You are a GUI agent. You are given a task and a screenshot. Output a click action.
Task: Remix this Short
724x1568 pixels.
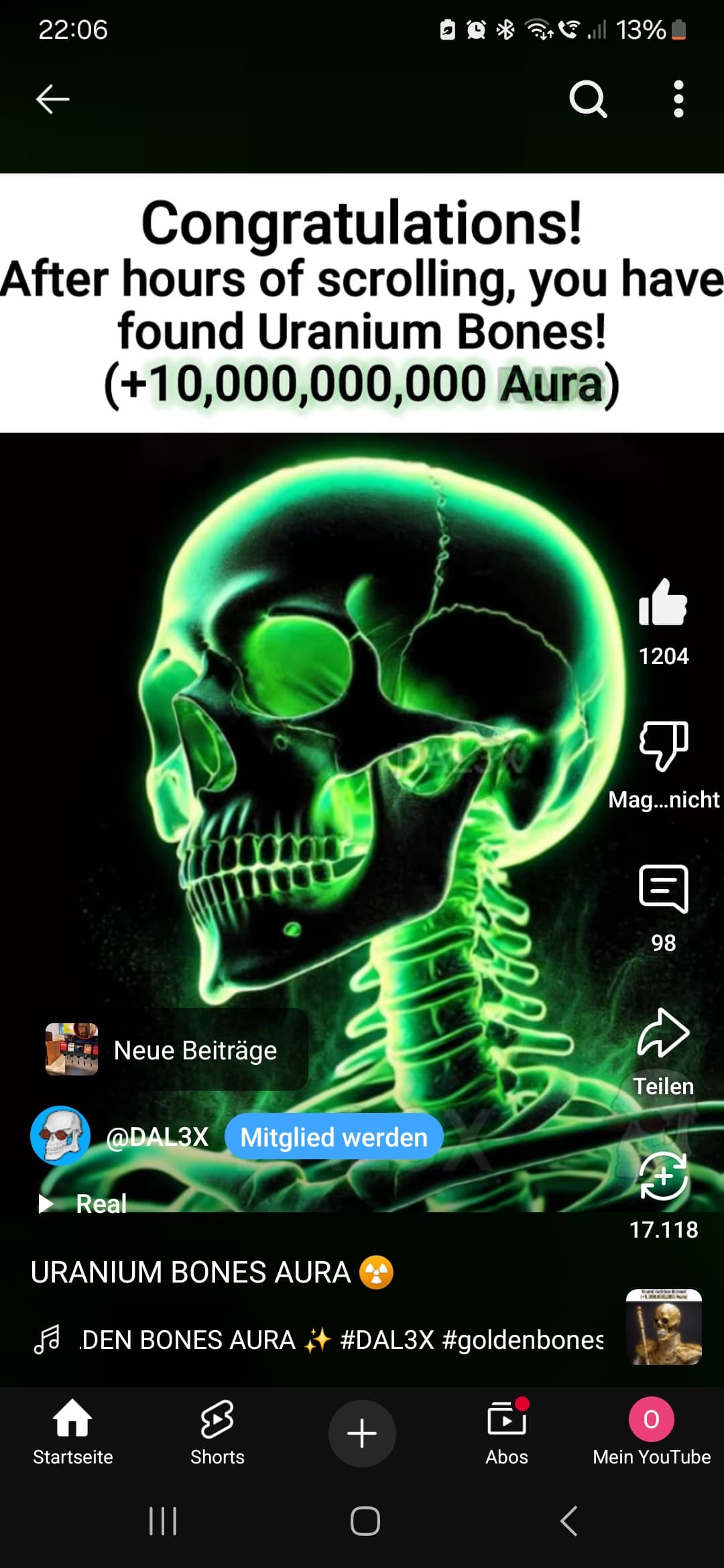point(663,1177)
